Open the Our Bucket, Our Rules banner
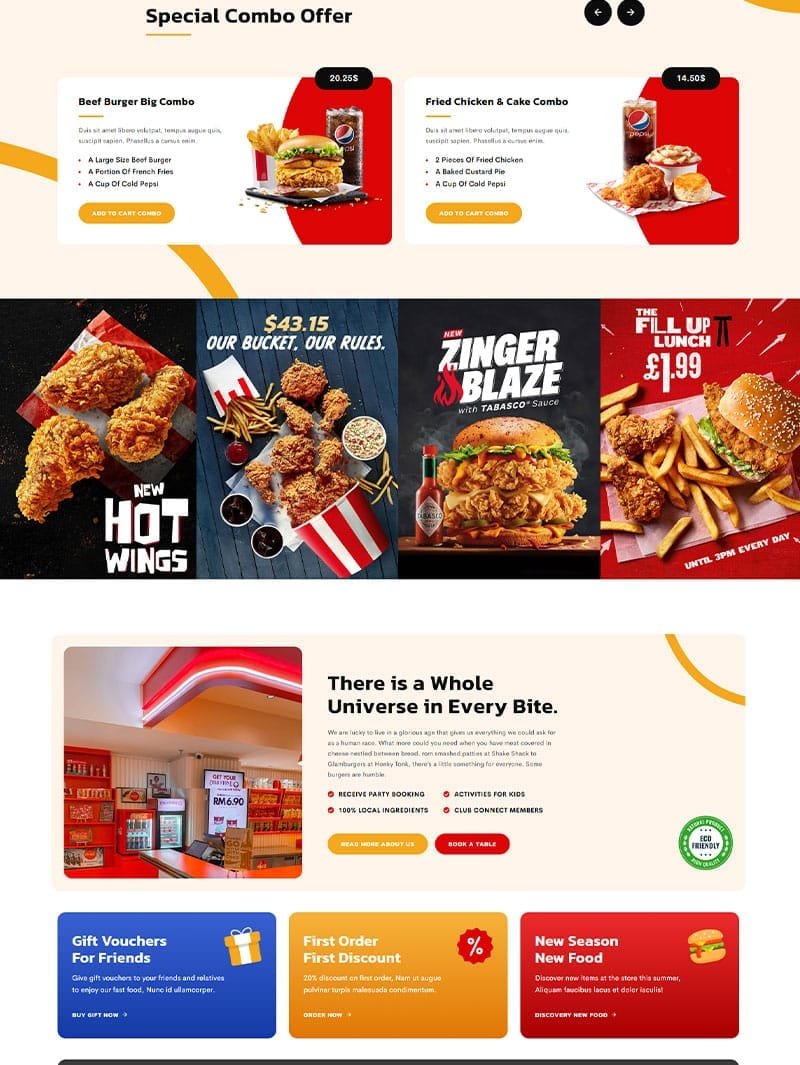 [x=297, y=438]
